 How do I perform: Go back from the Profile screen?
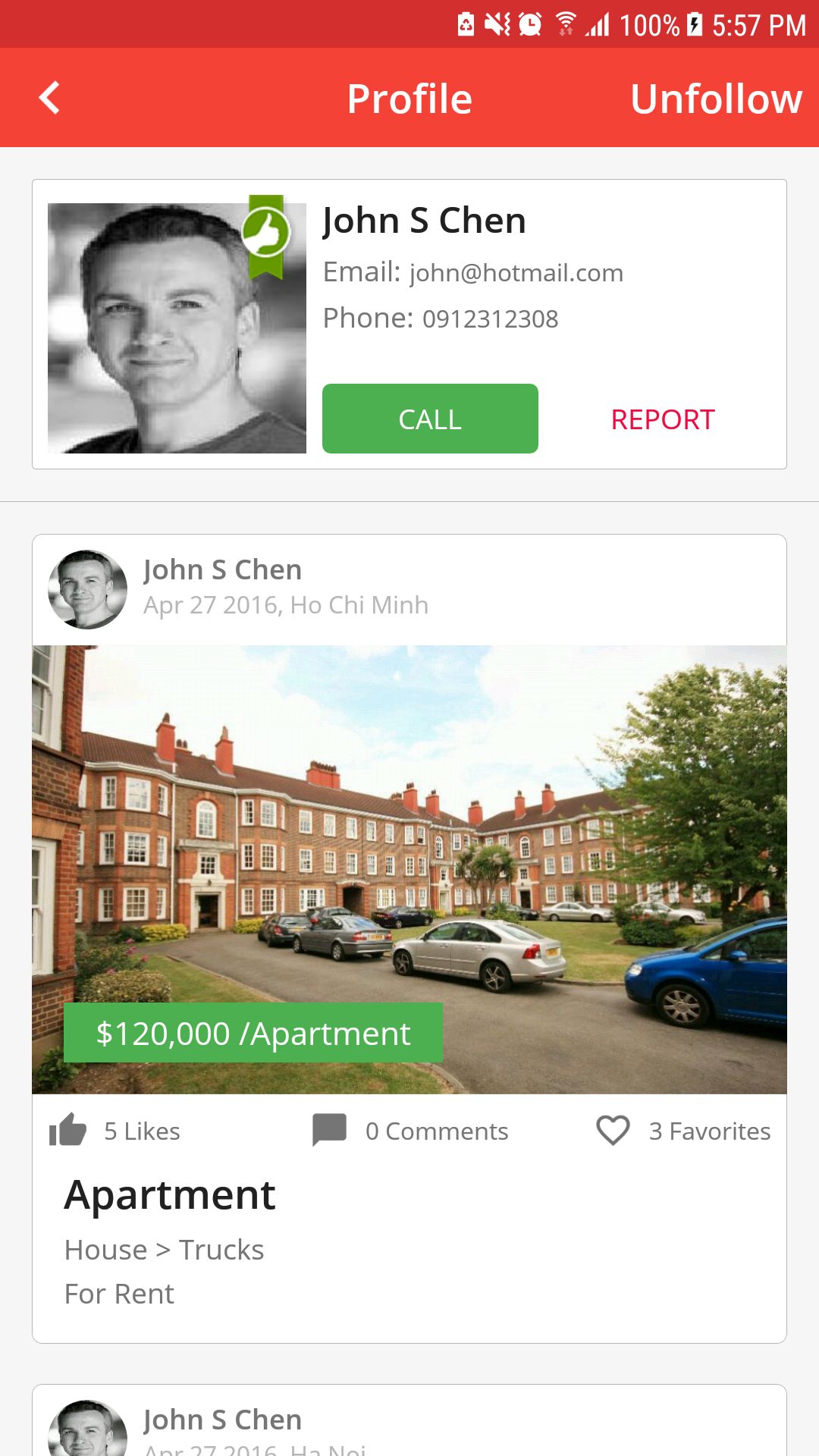[50, 98]
